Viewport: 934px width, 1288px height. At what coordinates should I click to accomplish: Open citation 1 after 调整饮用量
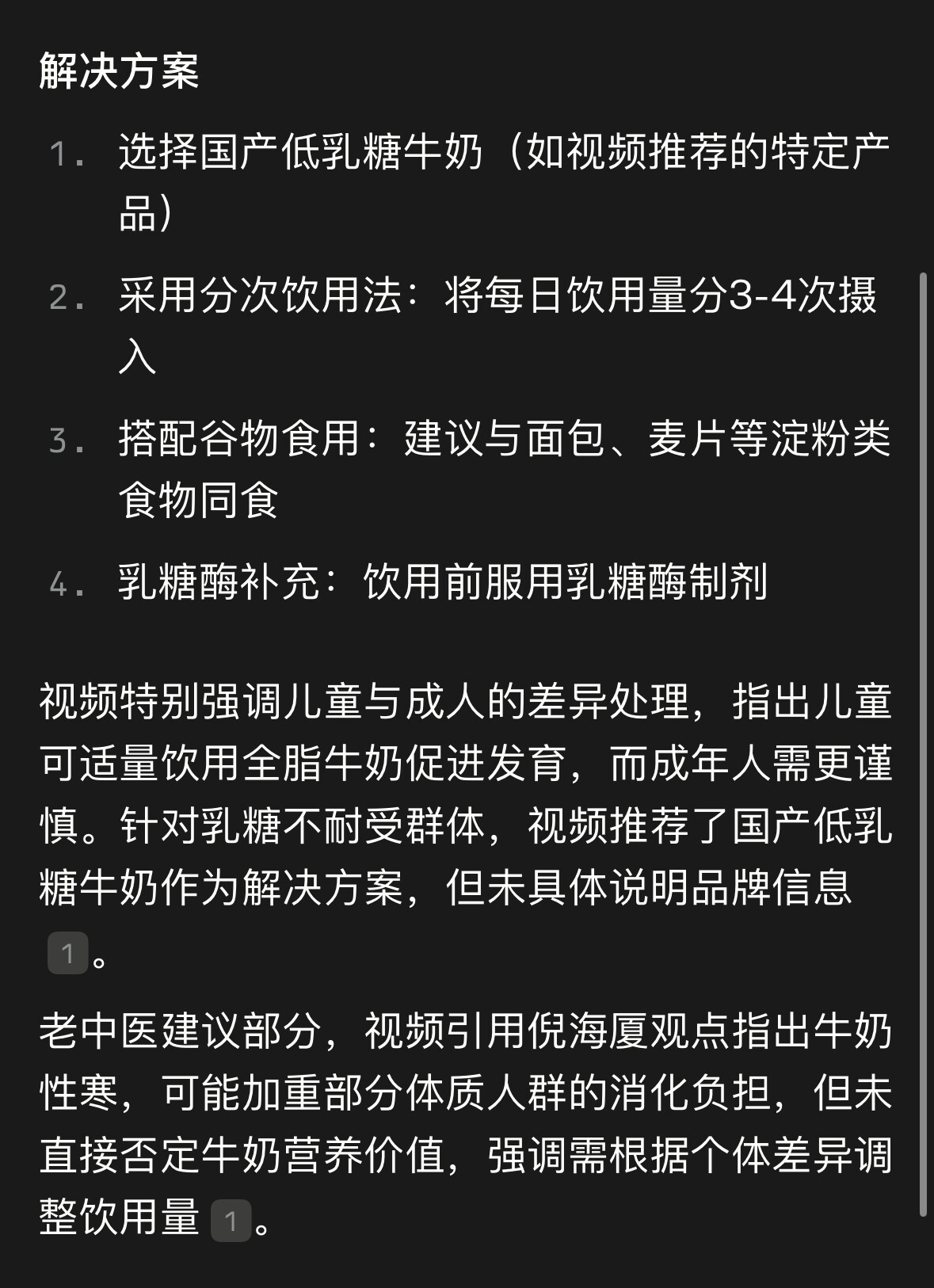tap(231, 1221)
